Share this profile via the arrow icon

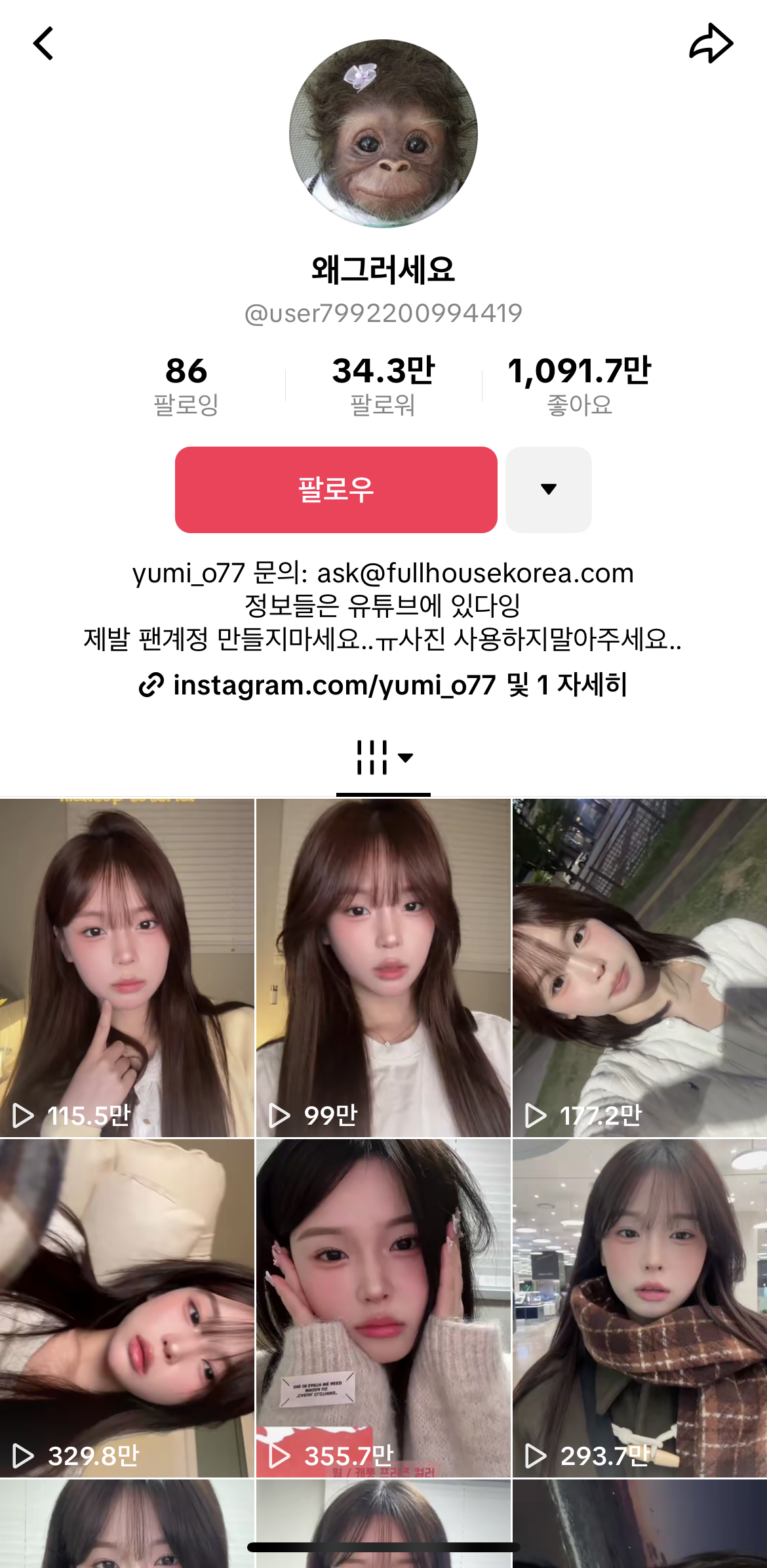(x=711, y=44)
